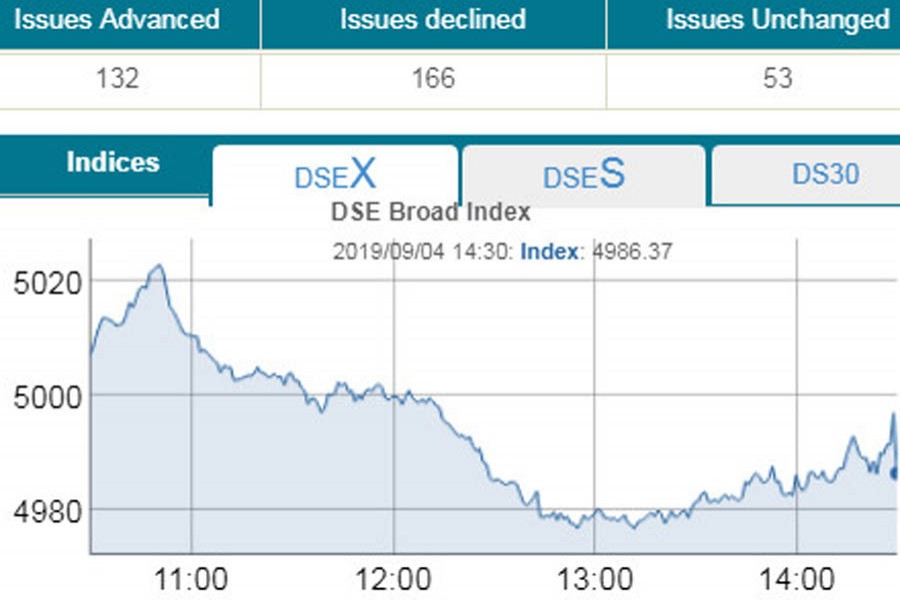Select the DS30 index tab
Image resolution: width=900 pixels, height=600 pixels.
[x=824, y=174]
